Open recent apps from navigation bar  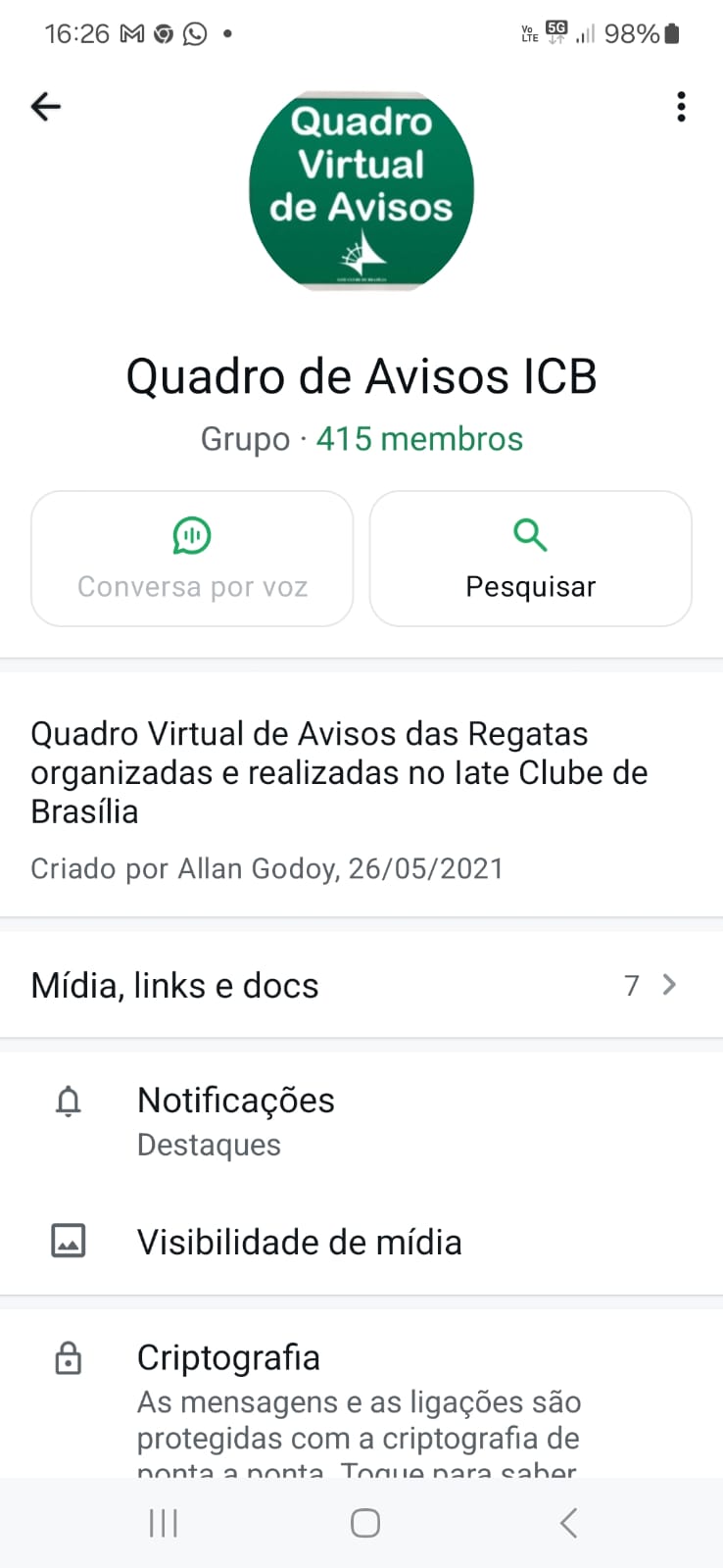[x=163, y=1523]
